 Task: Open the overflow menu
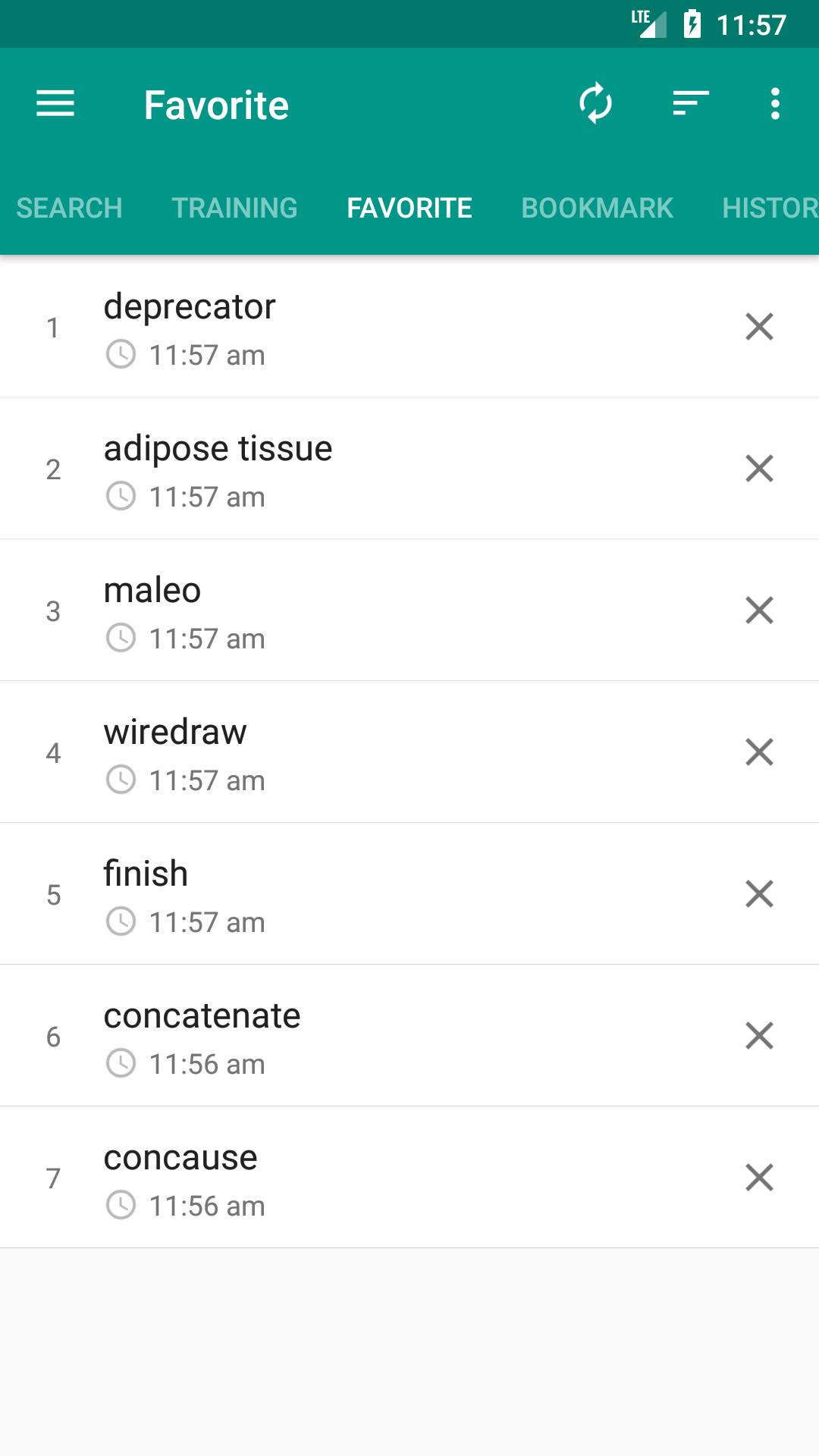pyautogui.click(x=775, y=104)
